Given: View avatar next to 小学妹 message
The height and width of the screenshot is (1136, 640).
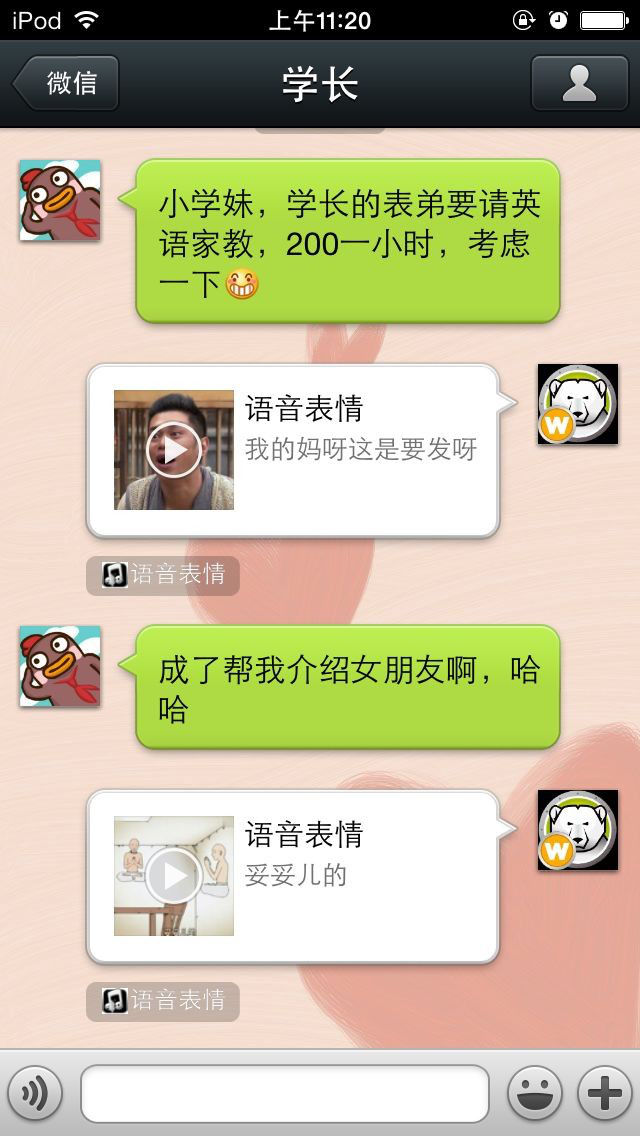Looking at the screenshot, I should tap(59, 200).
